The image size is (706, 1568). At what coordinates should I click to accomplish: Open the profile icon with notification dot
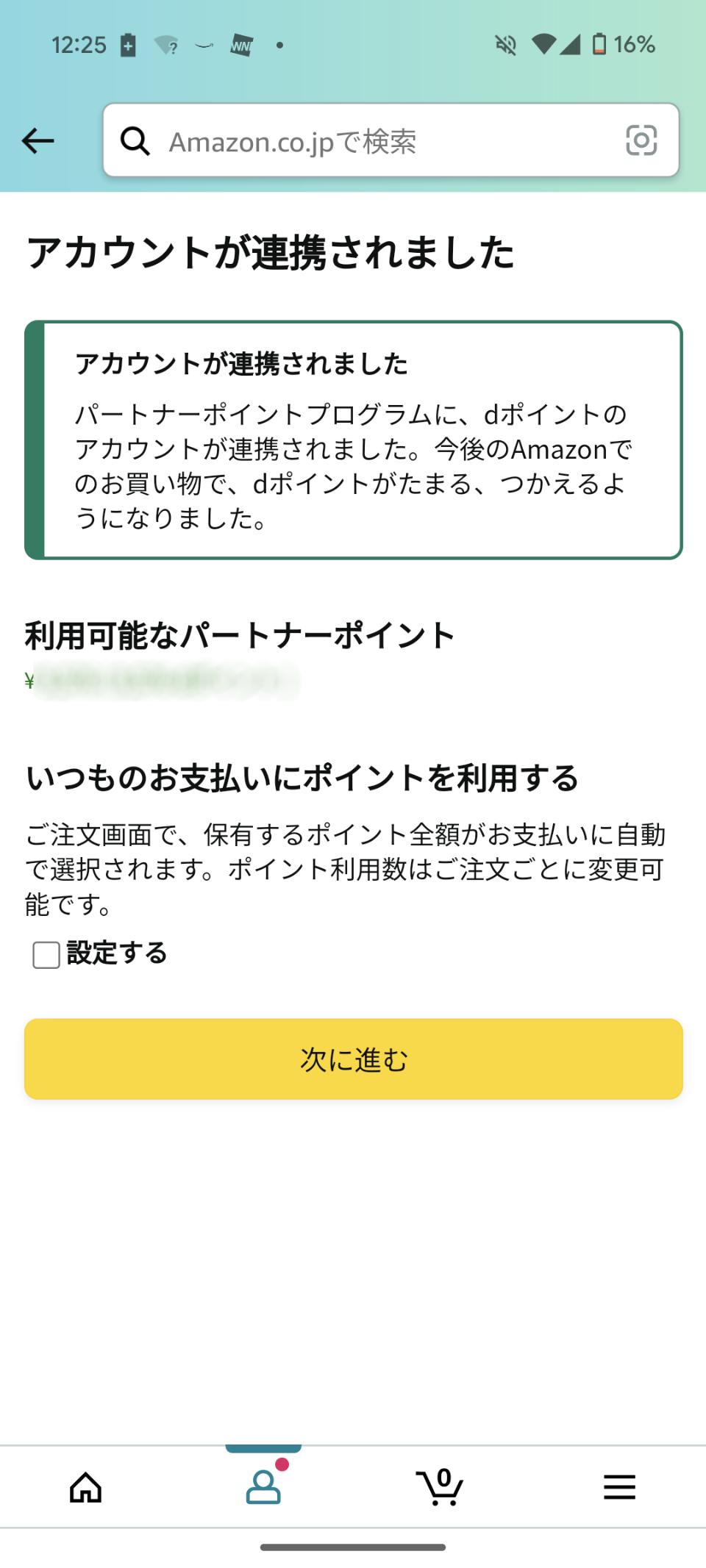pos(265,1486)
